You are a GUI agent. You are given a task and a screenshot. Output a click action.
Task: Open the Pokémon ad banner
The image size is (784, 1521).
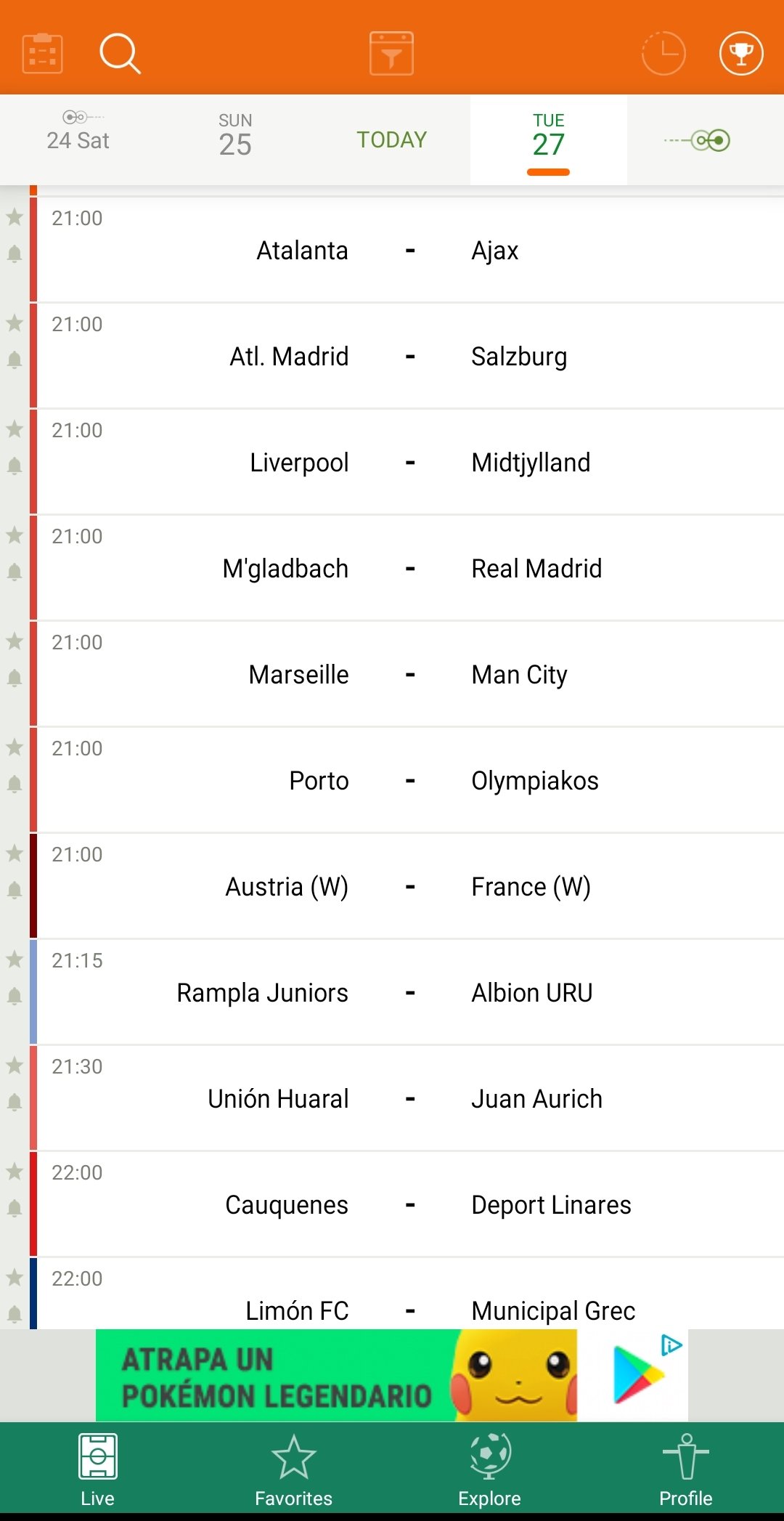tap(392, 1375)
